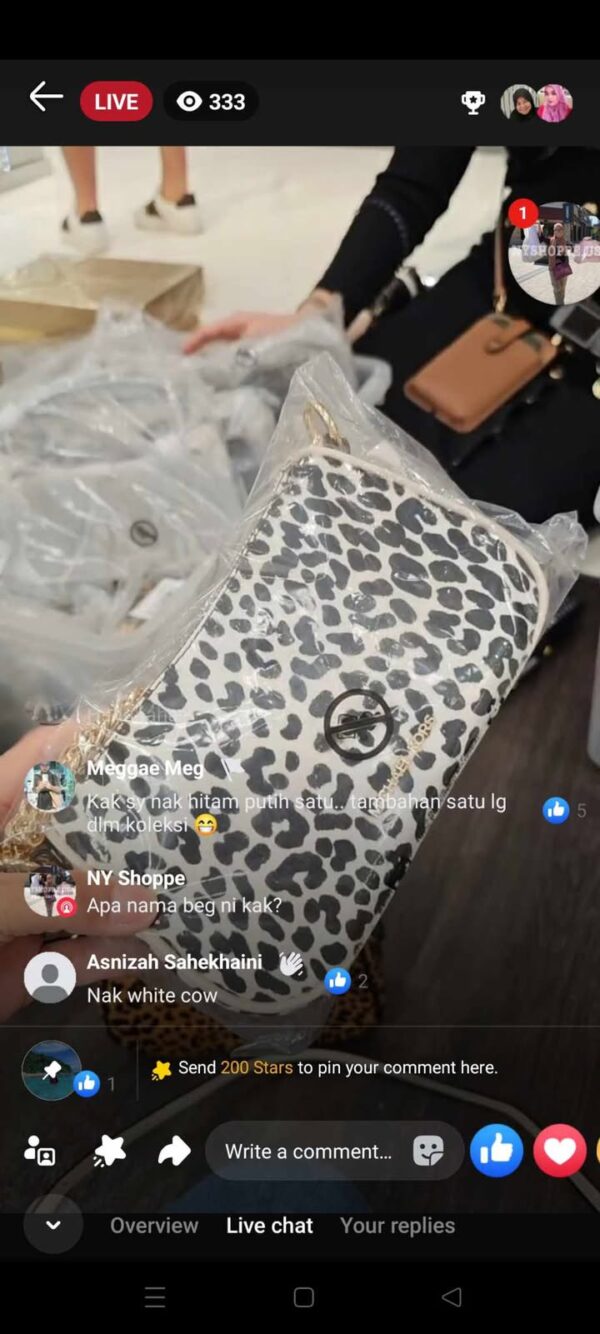600x1334 pixels.
Task: Open the invite friends icon
Action: pyautogui.click(x=40, y=1151)
